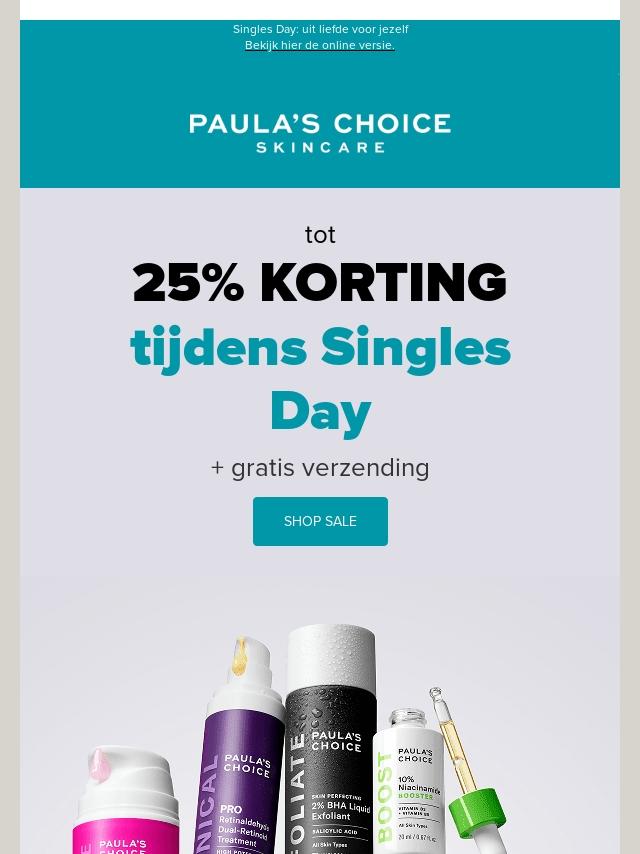
Task: Tap the SHOP SALE button
Action: pyautogui.click(x=320, y=521)
